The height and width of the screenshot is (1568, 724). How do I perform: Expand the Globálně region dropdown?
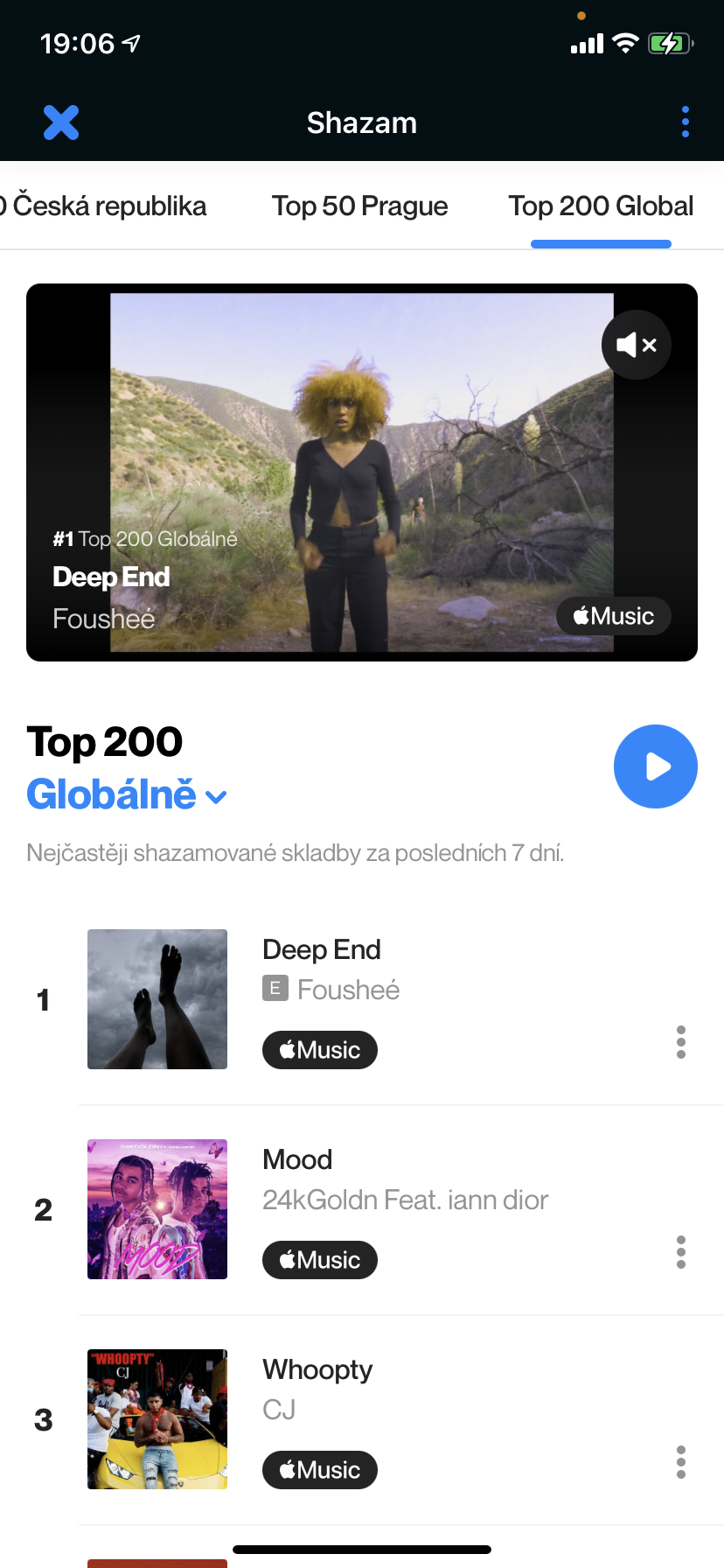[128, 794]
